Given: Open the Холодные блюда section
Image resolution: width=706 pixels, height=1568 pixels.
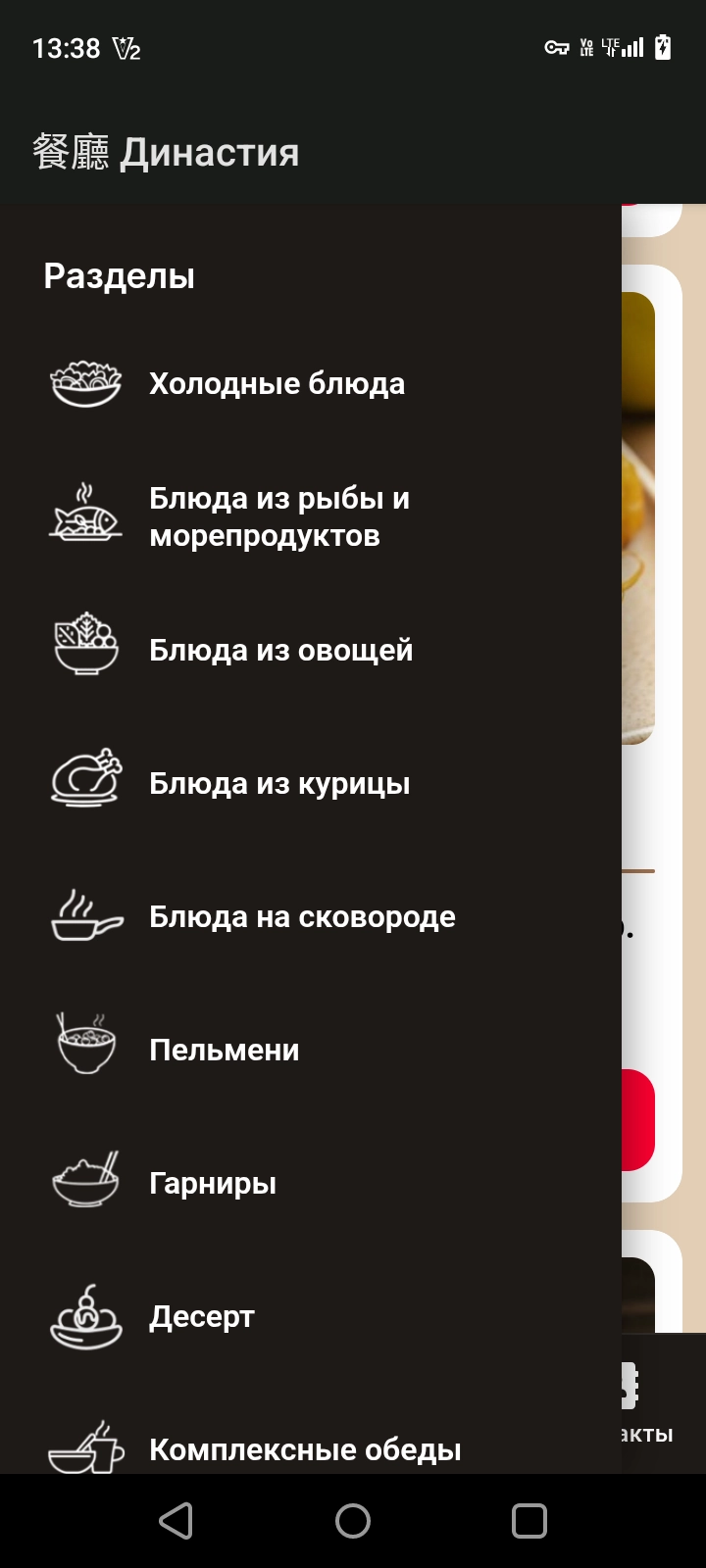Looking at the screenshot, I should [x=277, y=384].
